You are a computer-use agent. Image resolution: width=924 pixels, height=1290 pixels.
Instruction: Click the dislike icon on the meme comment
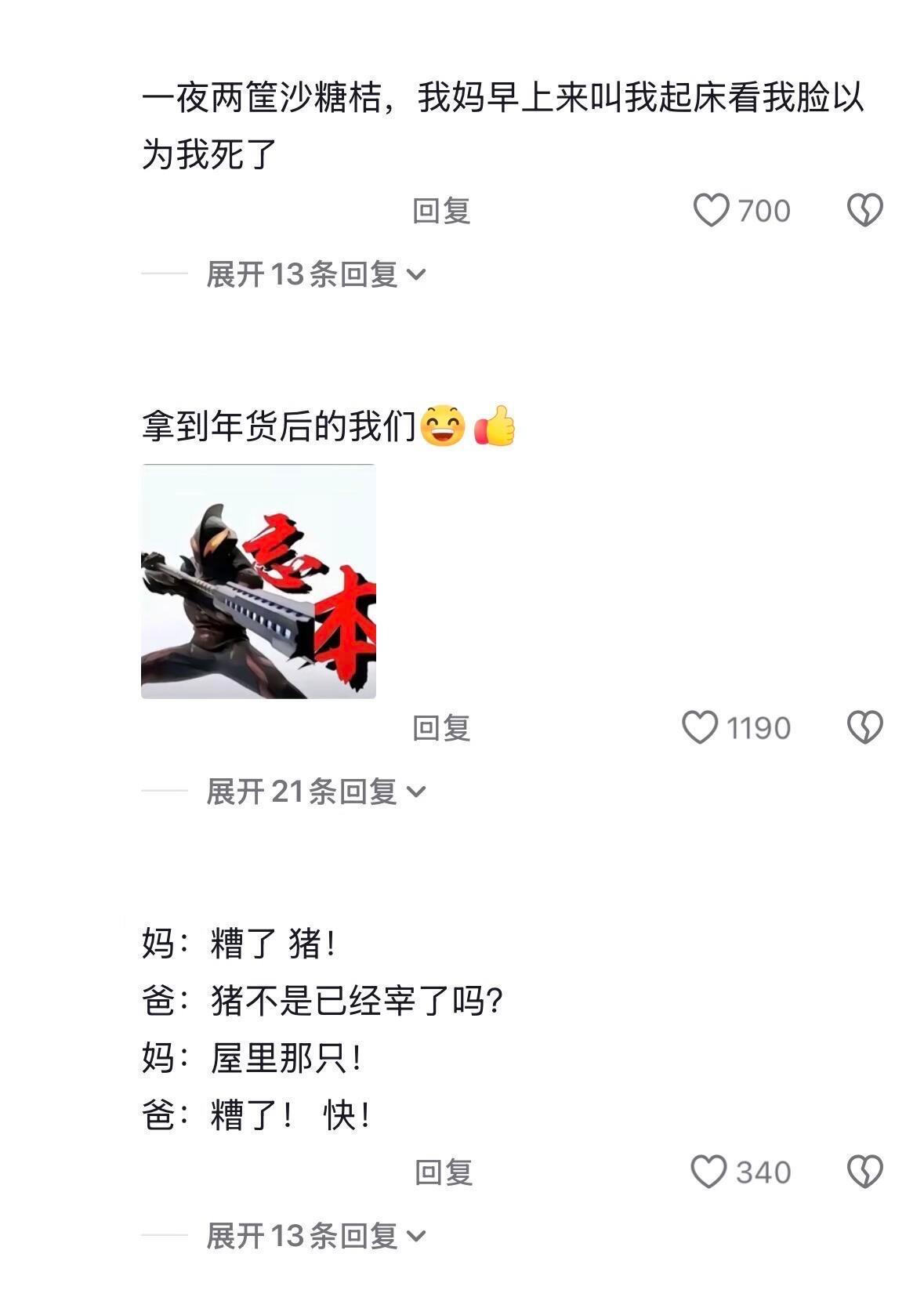(x=863, y=727)
